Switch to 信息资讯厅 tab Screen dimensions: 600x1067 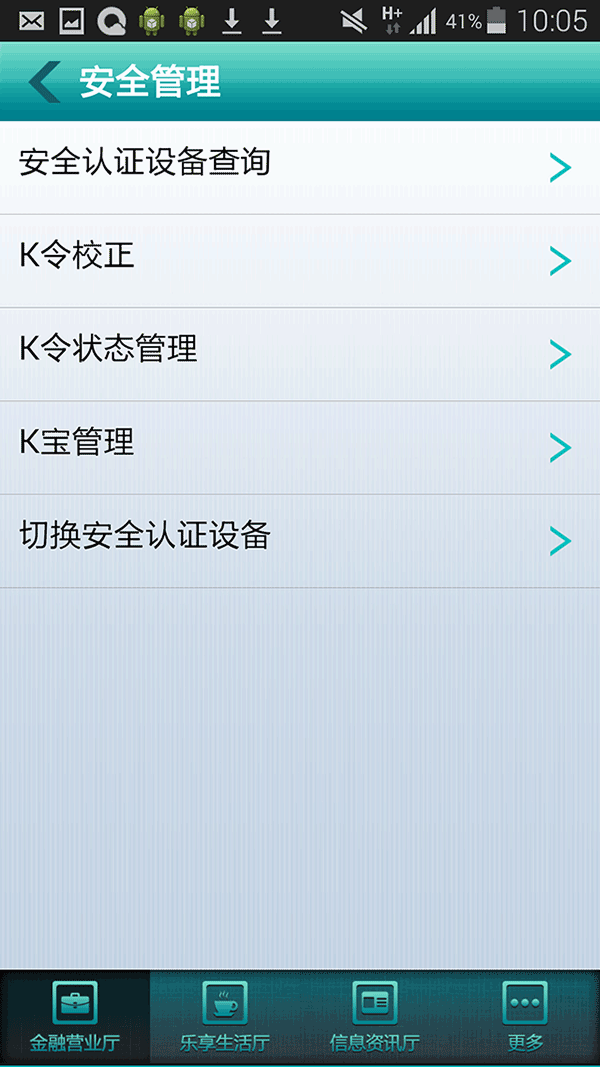(x=375, y=1017)
